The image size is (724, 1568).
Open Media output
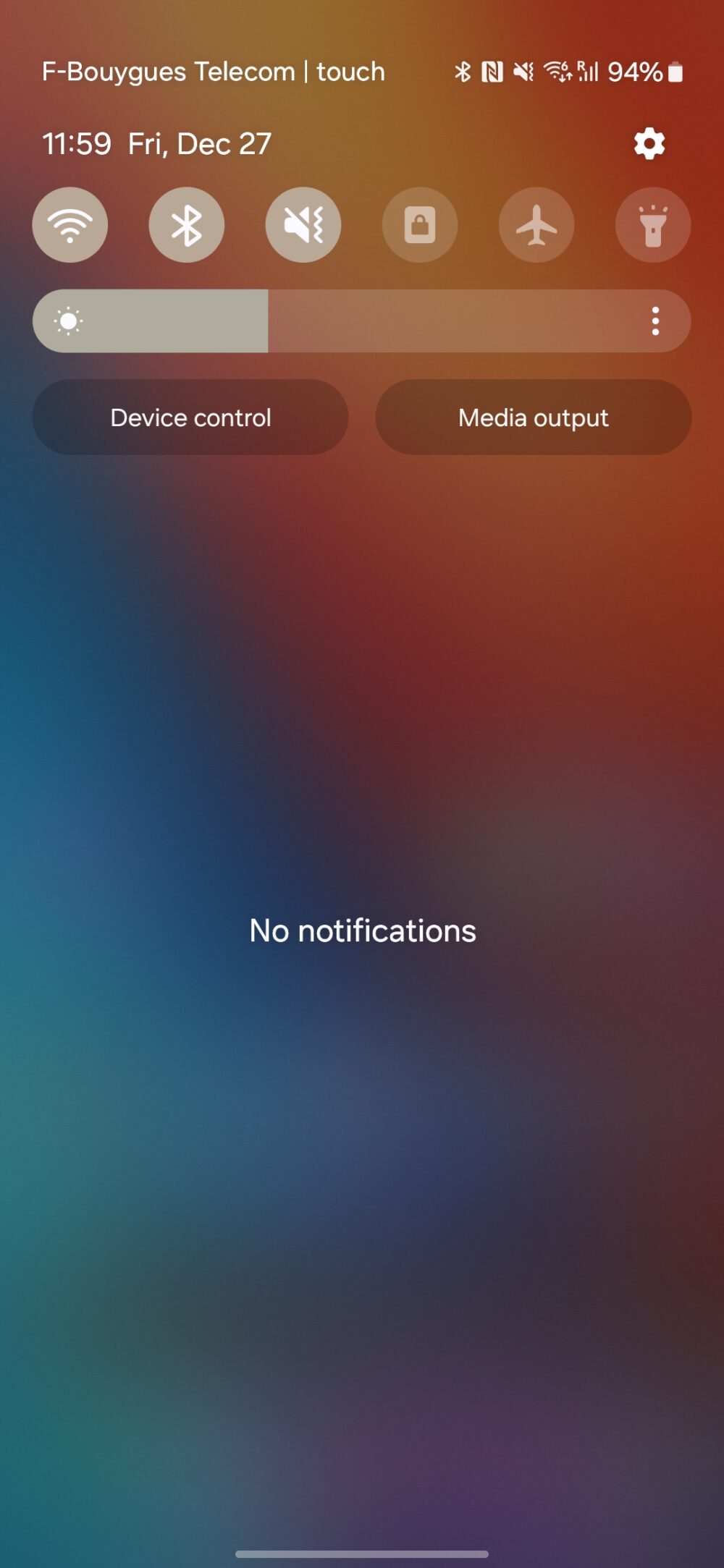[x=532, y=418]
